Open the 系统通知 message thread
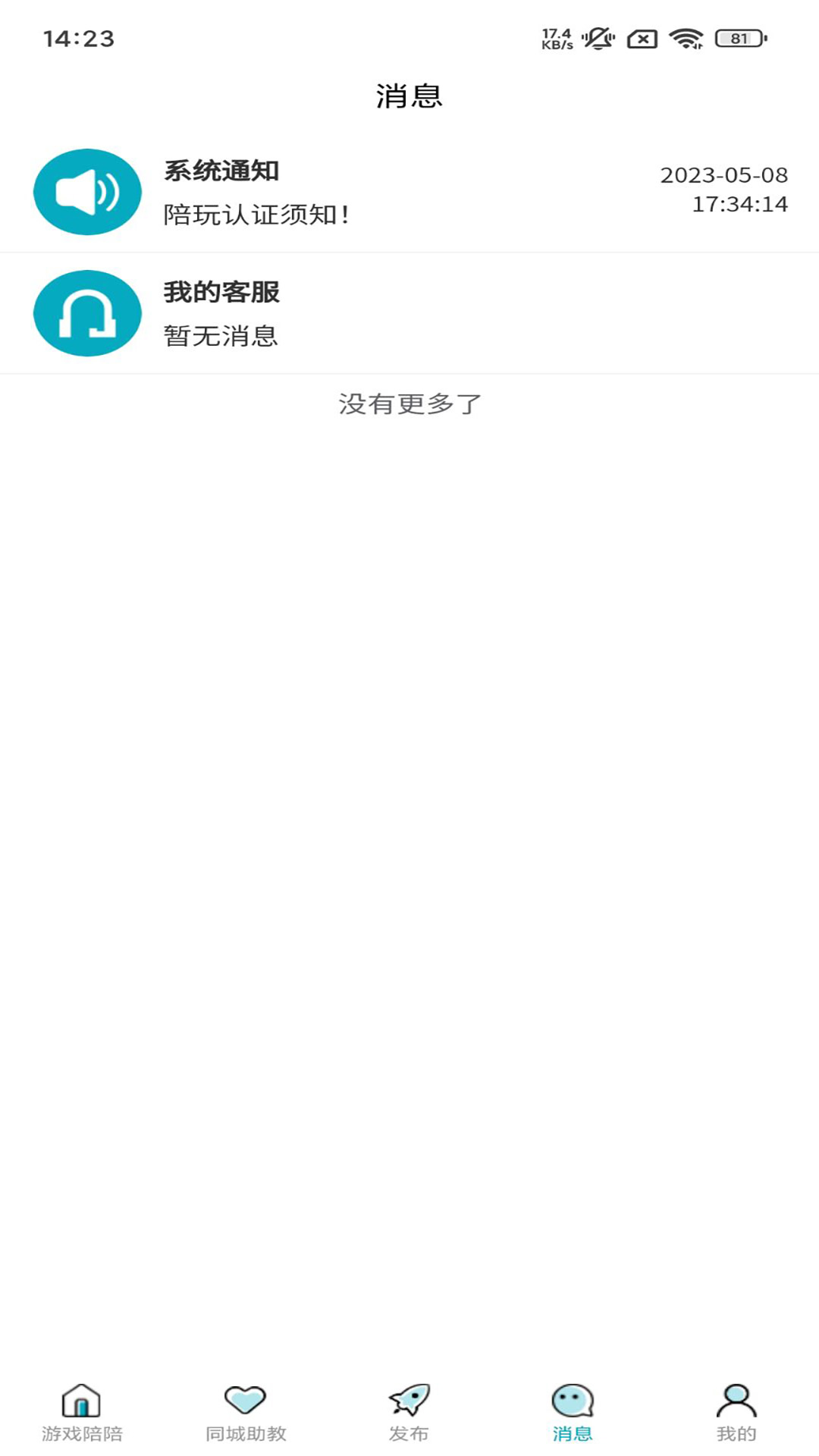Image resolution: width=819 pixels, height=1456 pixels. [x=409, y=193]
